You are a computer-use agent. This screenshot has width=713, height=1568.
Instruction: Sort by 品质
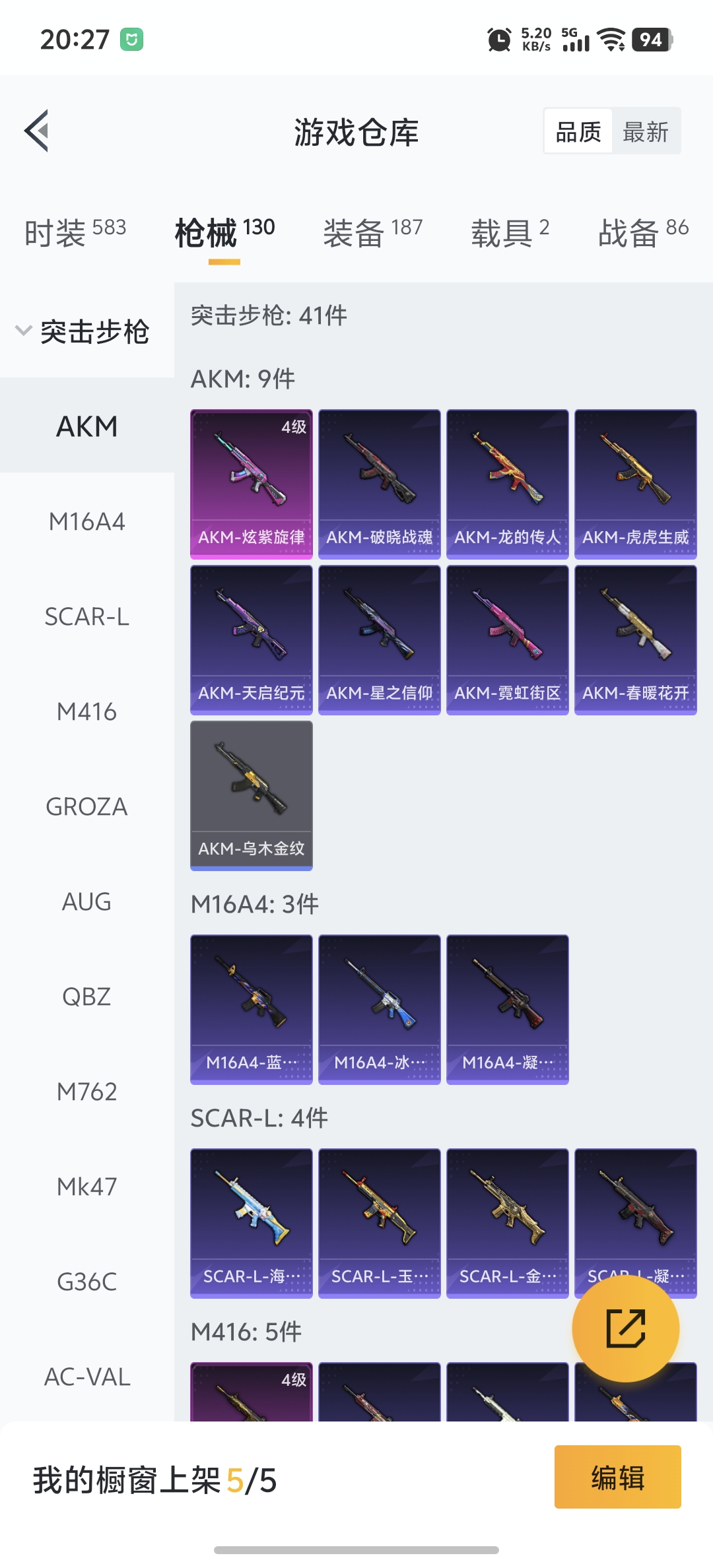[578, 132]
